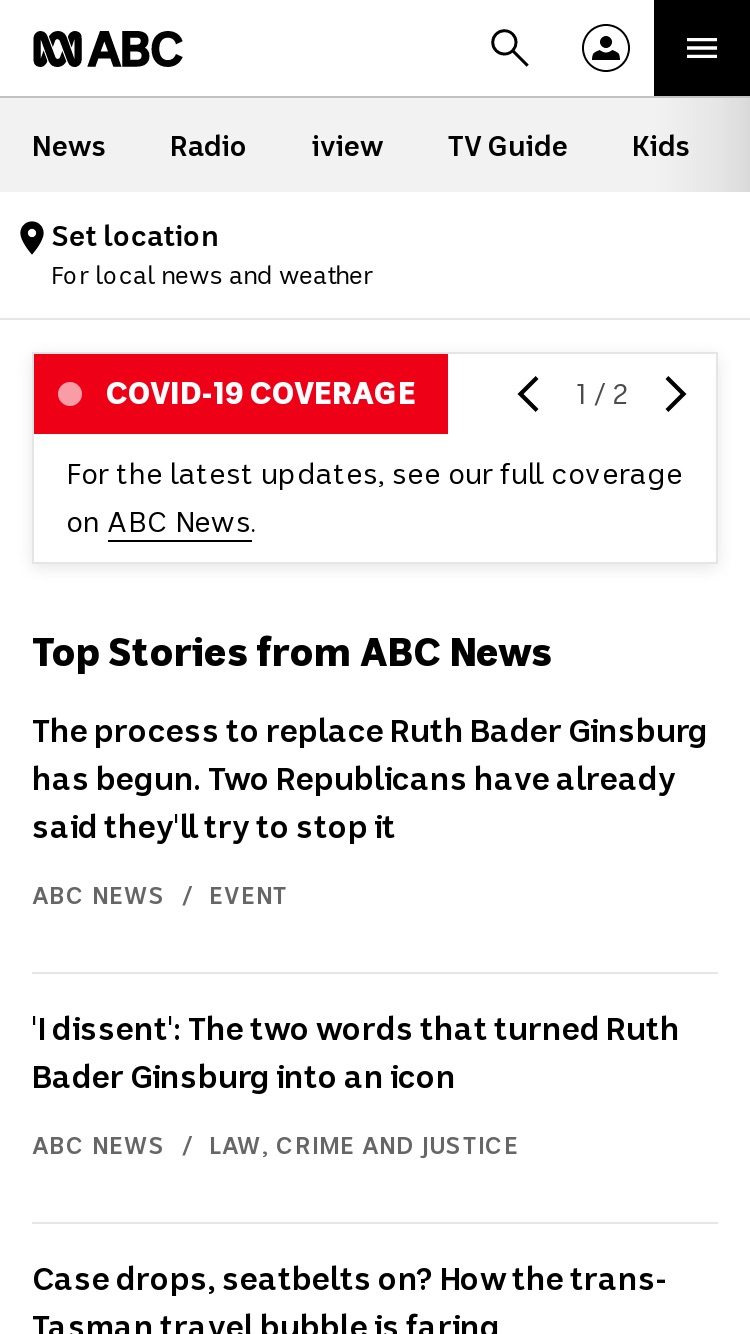Open the account profile icon
The image size is (750, 1334).
(x=606, y=48)
